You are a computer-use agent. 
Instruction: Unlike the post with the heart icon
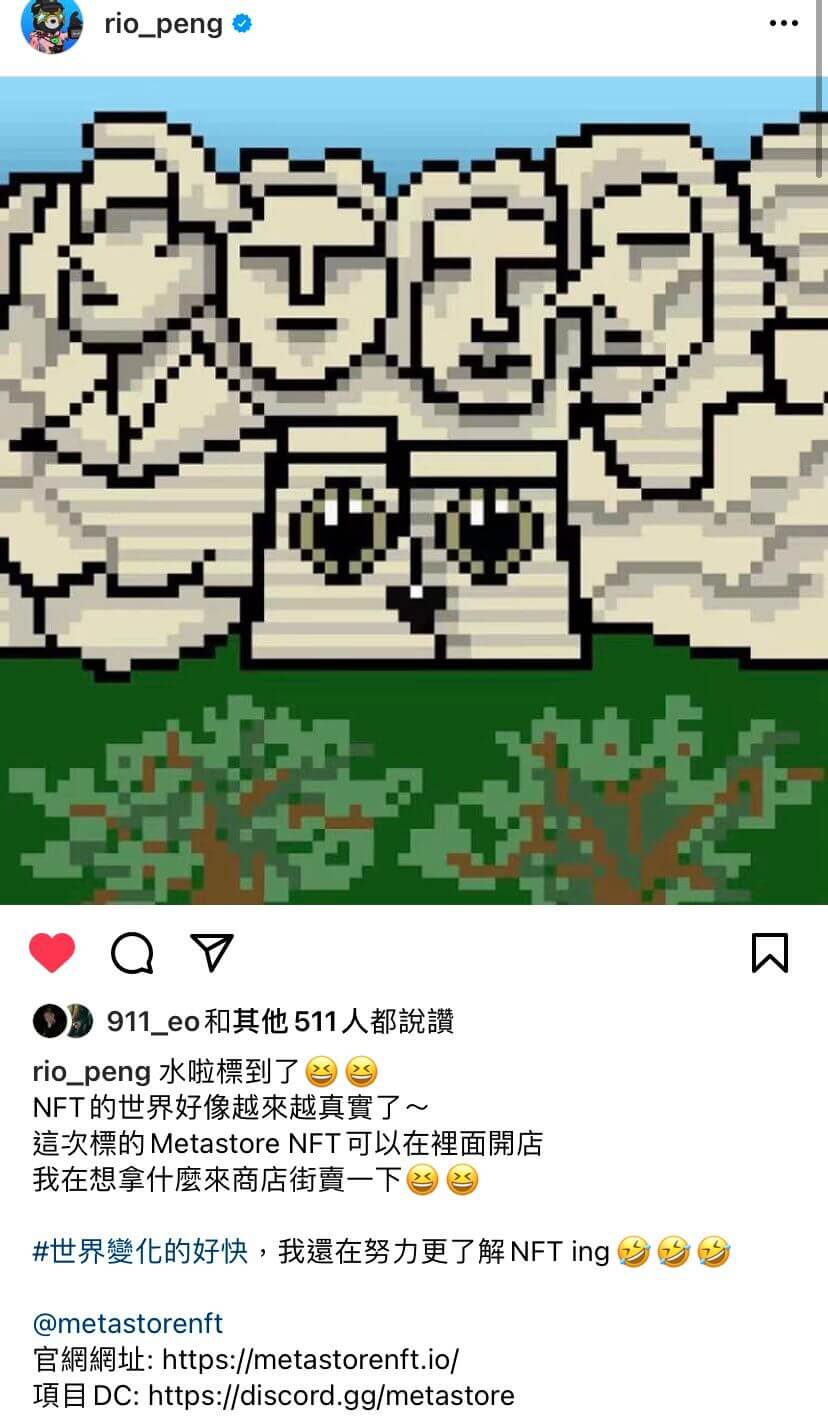[52, 953]
